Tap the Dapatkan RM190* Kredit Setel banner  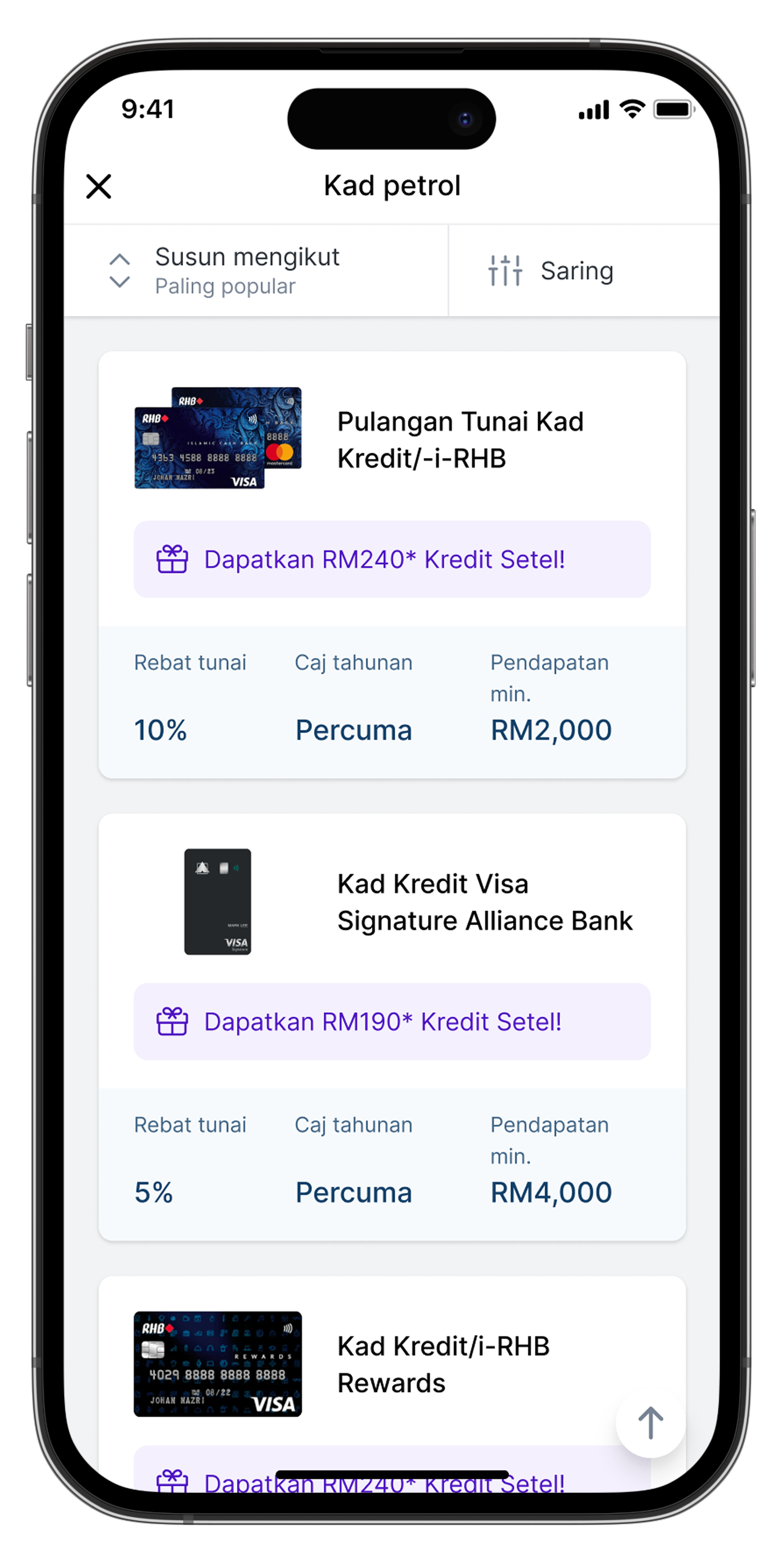(x=392, y=1022)
